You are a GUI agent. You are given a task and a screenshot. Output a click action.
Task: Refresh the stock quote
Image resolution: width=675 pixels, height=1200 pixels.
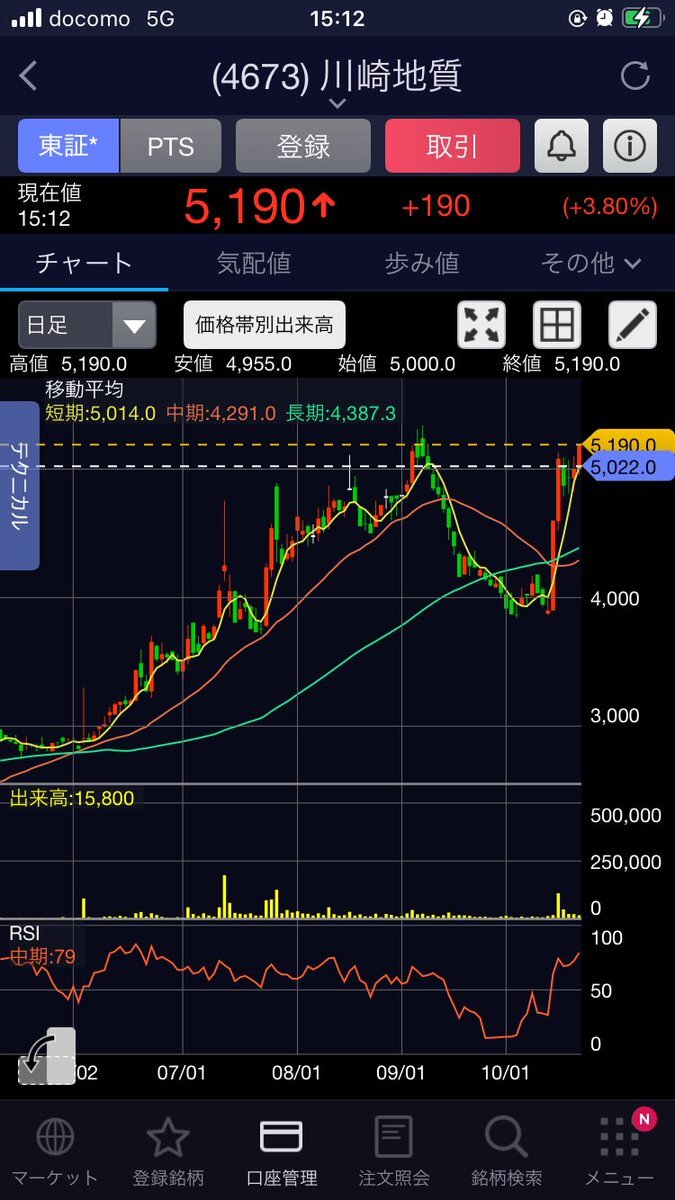[635, 76]
